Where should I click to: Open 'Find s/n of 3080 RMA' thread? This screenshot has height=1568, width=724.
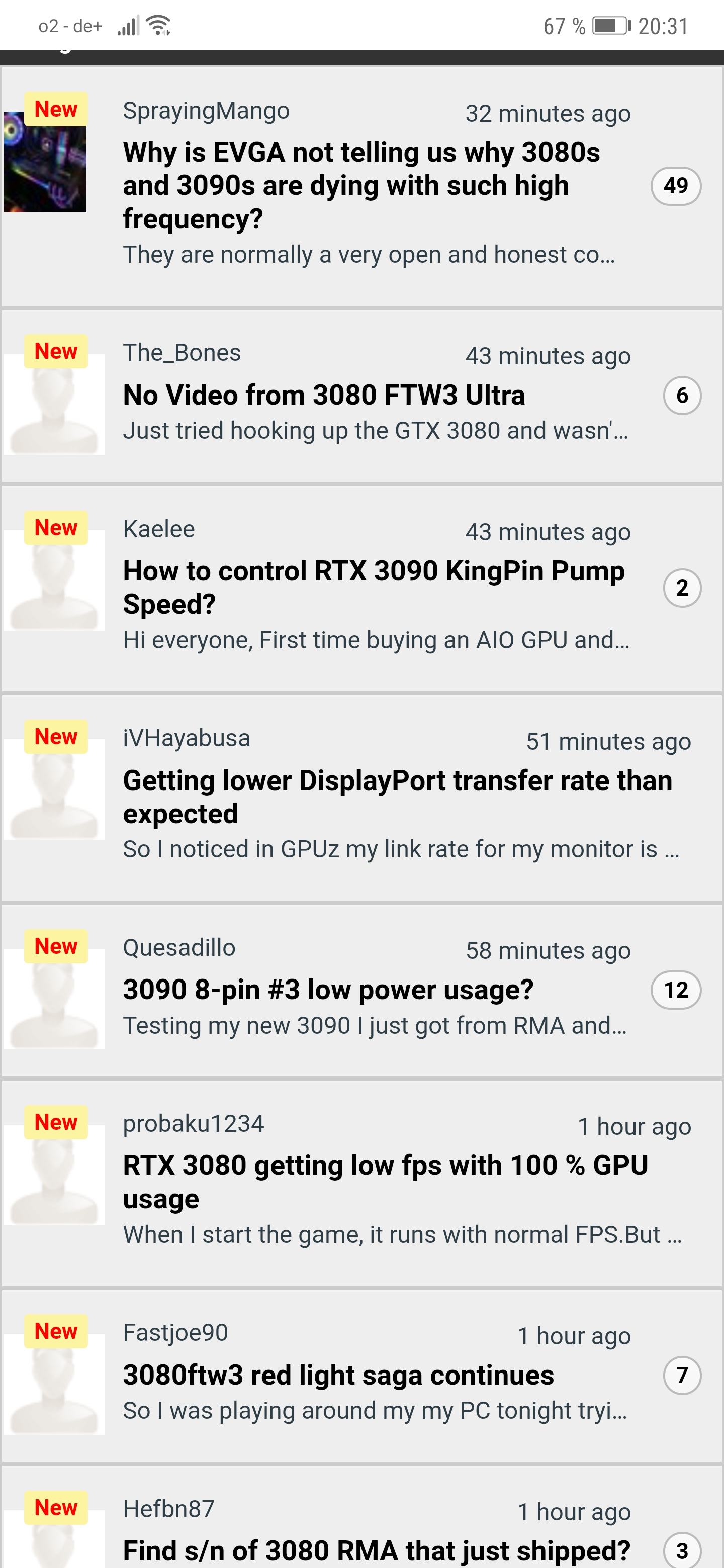tap(376, 1550)
